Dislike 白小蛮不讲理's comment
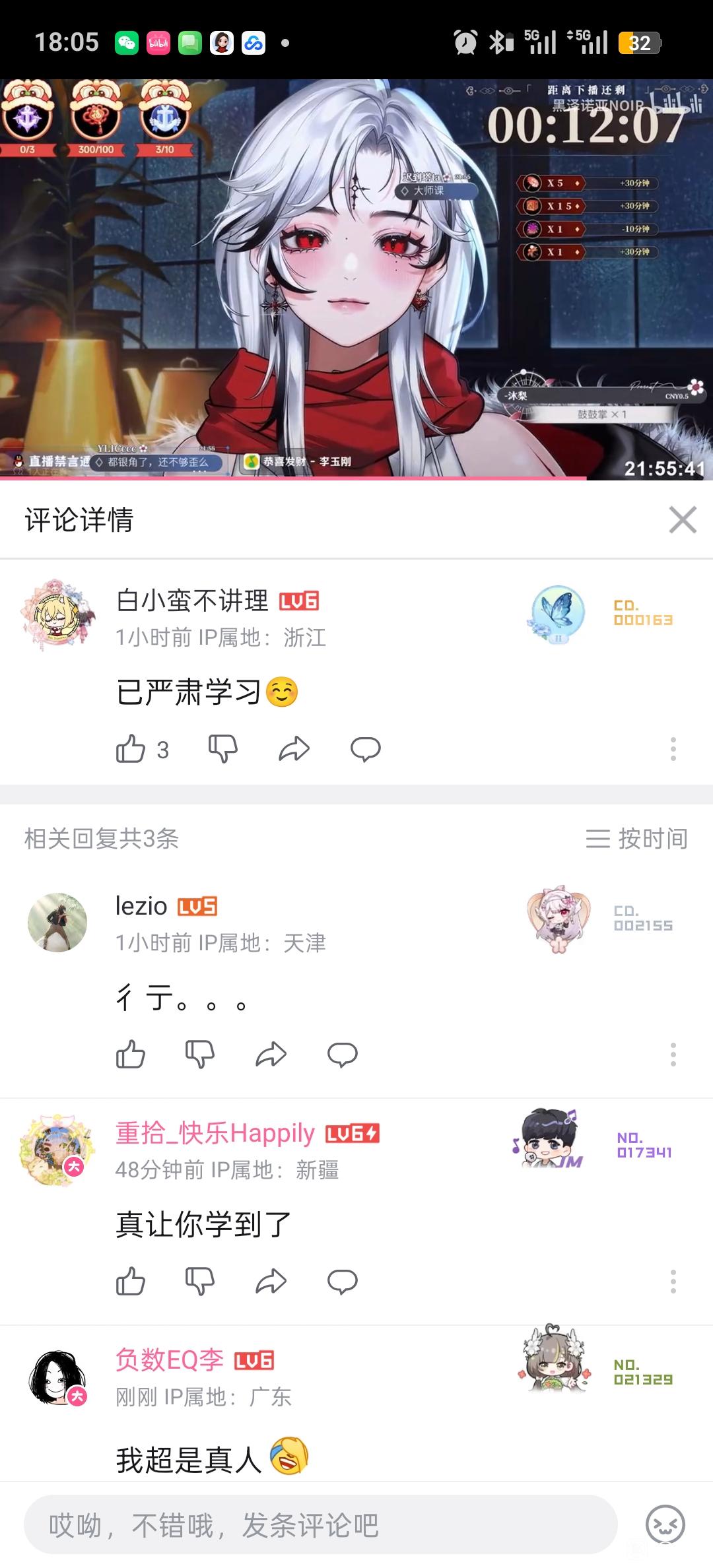Viewport: 713px width, 1568px height. (x=223, y=749)
